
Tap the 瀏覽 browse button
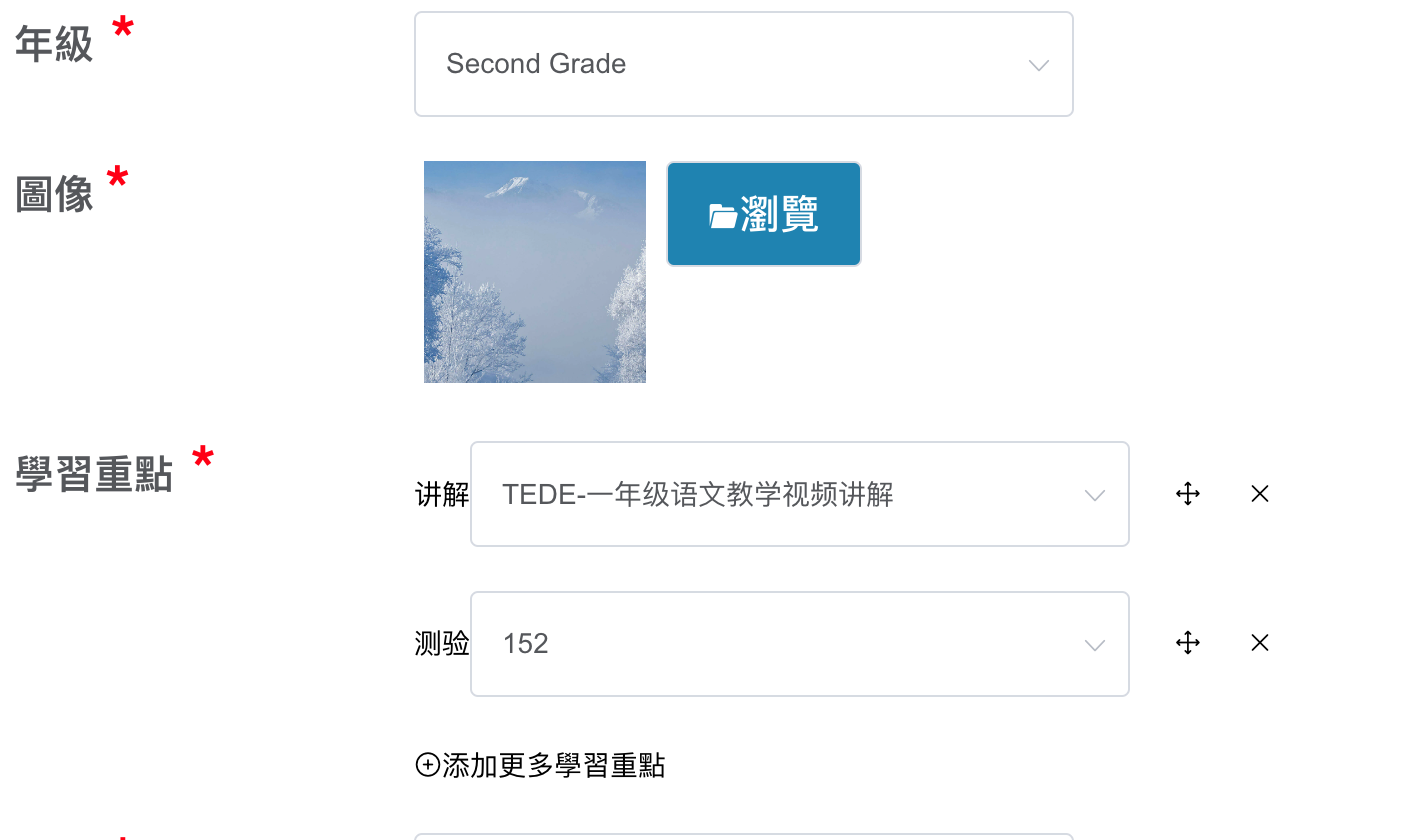[764, 214]
